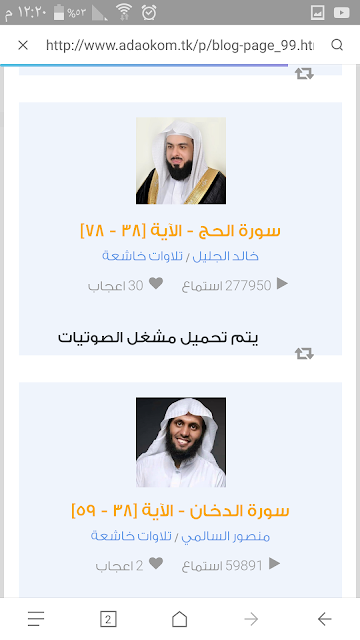Open تلاوات خاشعة under منصور السالمي
This screenshot has height=640, width=360.
coord(131,536)
